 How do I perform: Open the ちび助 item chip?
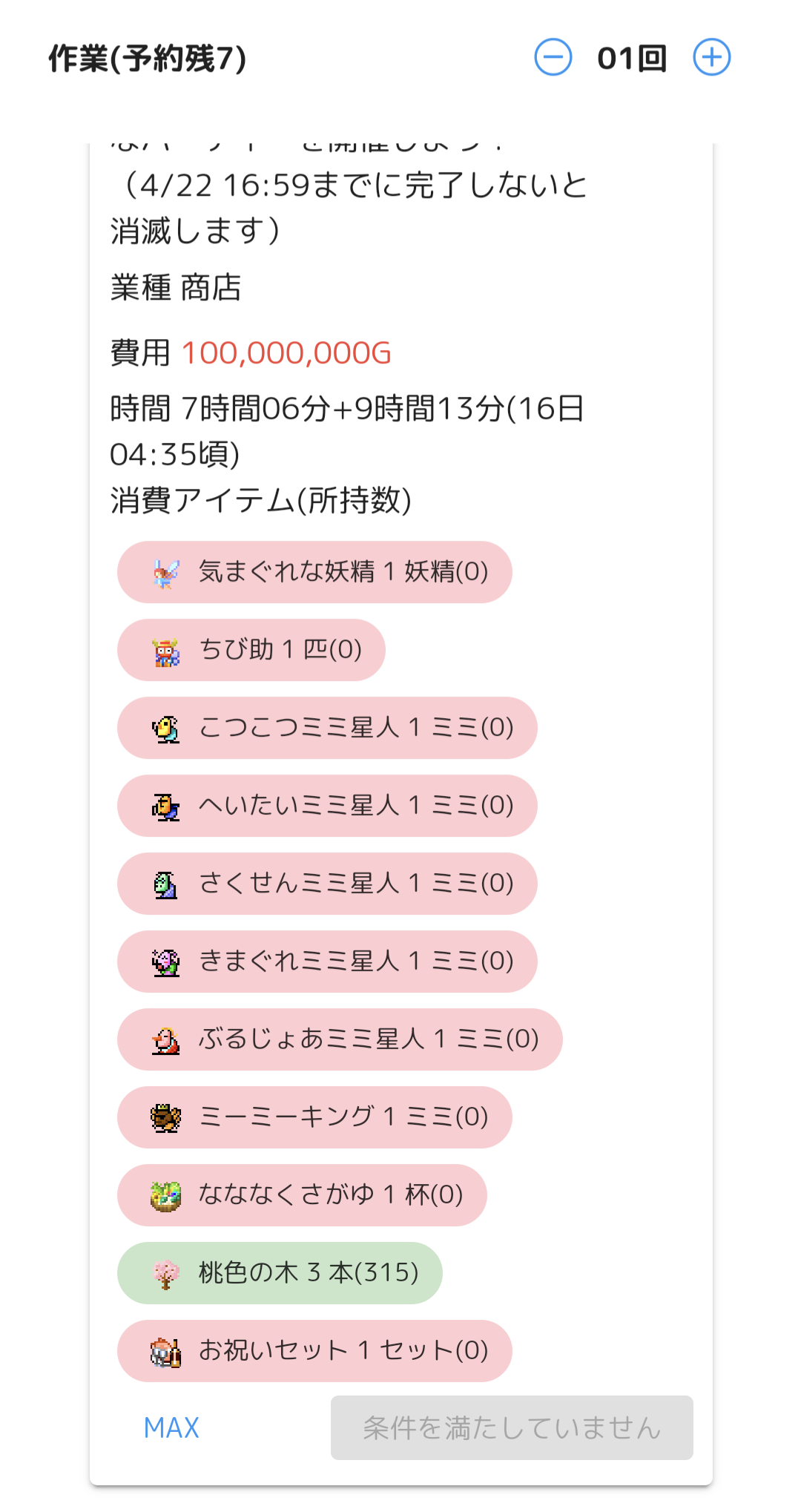[251, 650]
